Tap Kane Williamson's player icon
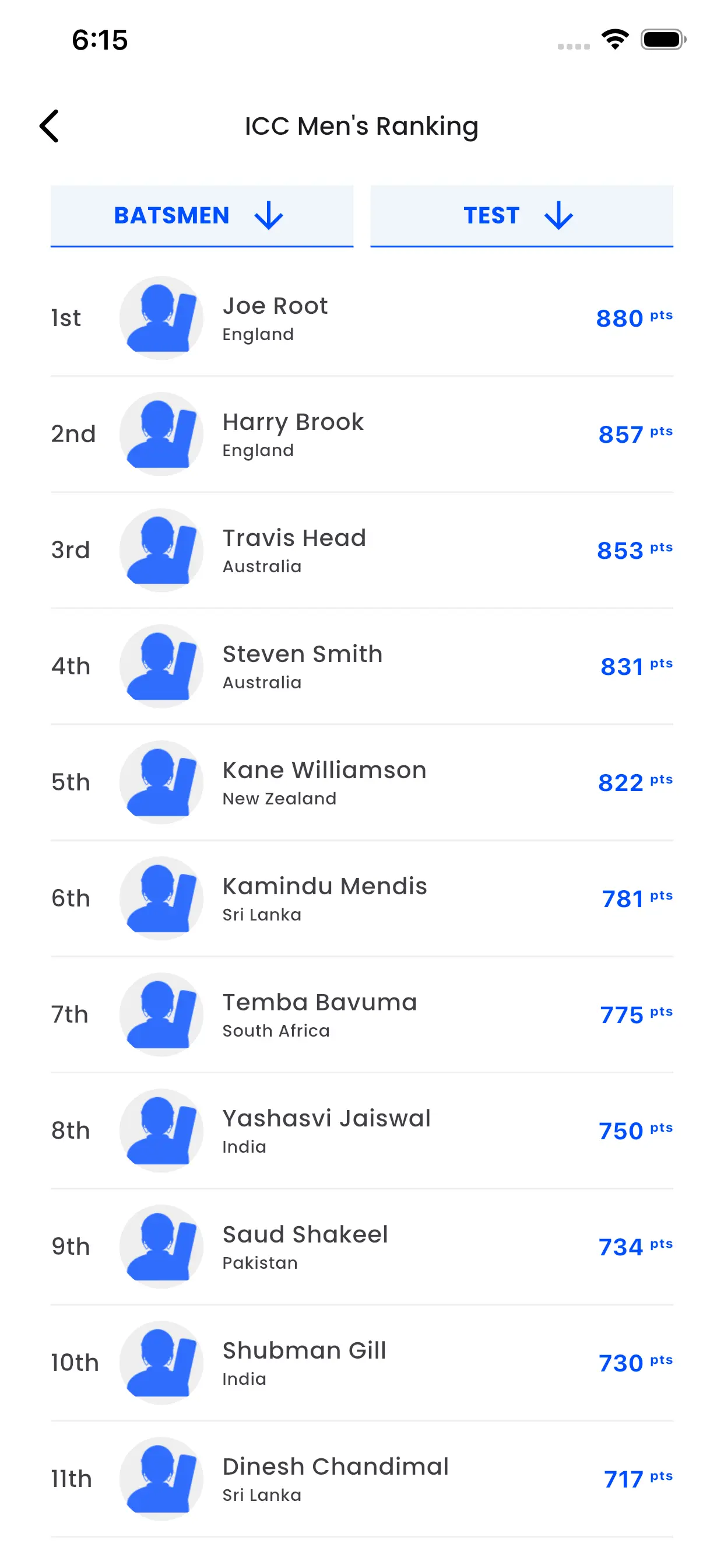Screen dimensions: 724x1568 tap(161, 782)
